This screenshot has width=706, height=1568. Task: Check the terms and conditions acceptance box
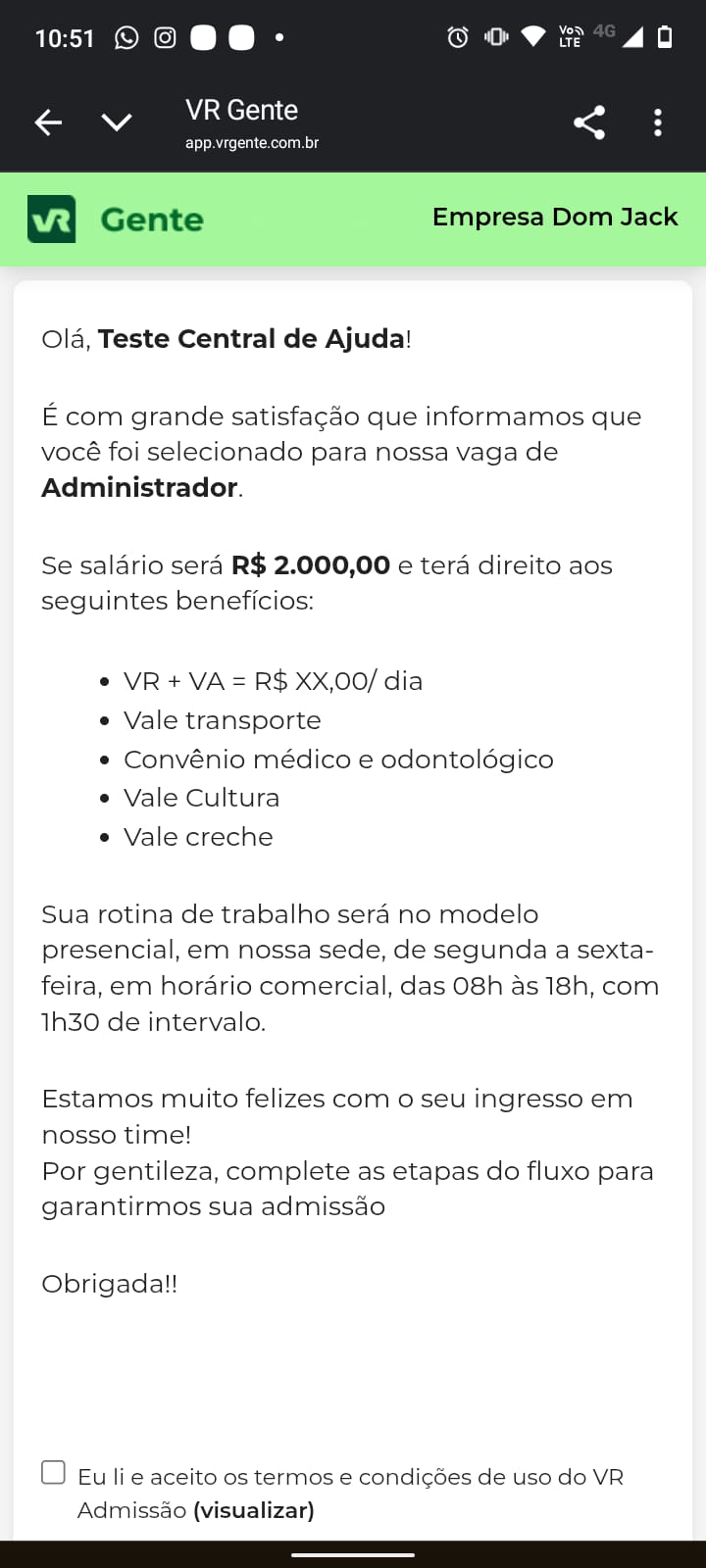54,1472
